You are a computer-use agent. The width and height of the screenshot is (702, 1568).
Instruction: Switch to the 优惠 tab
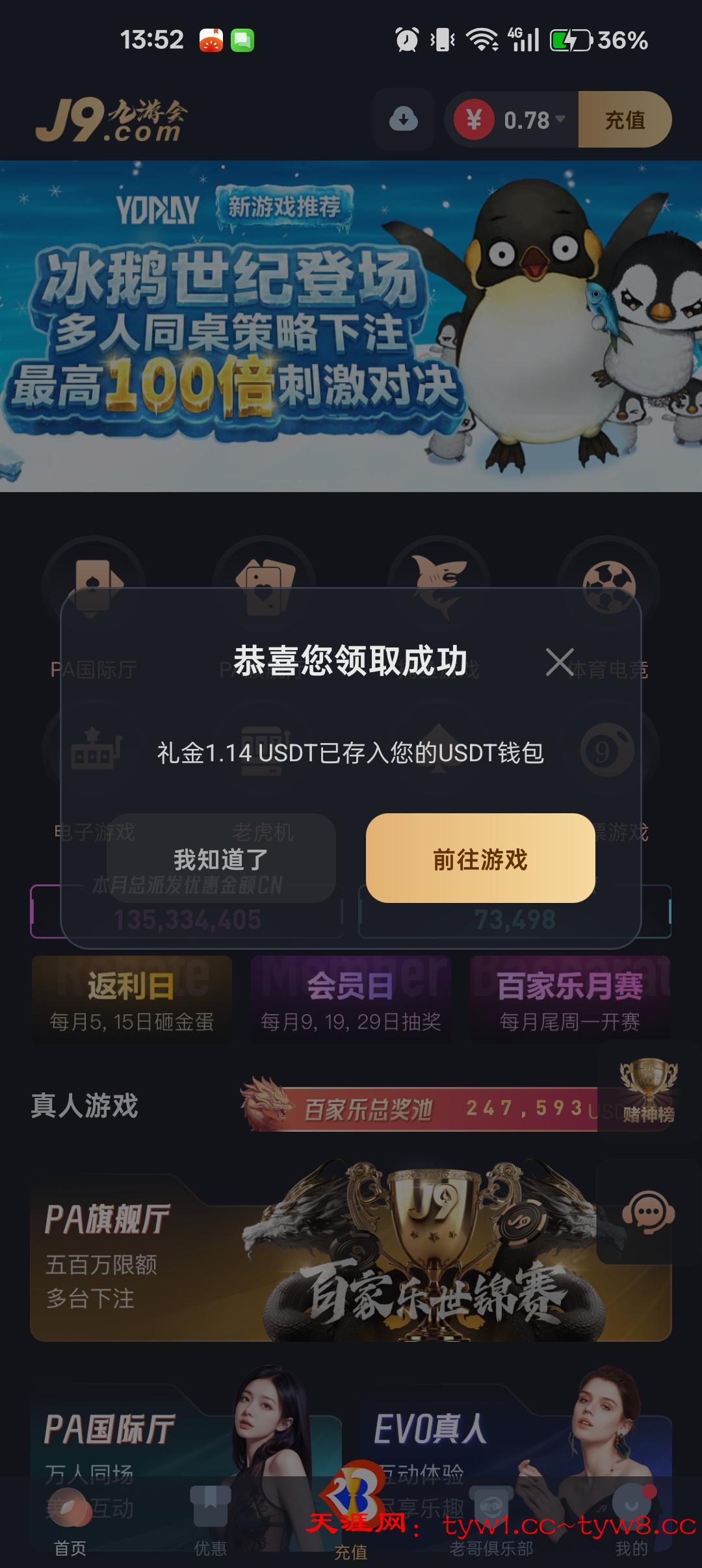210,1524
